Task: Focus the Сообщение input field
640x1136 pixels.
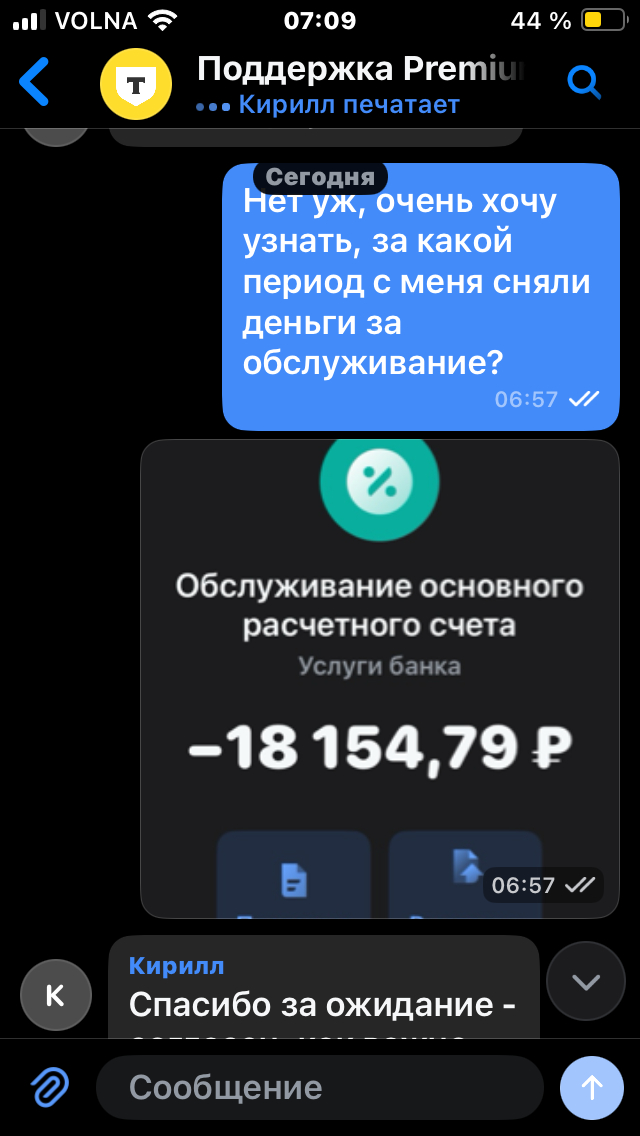Action: pos(318,1087)
